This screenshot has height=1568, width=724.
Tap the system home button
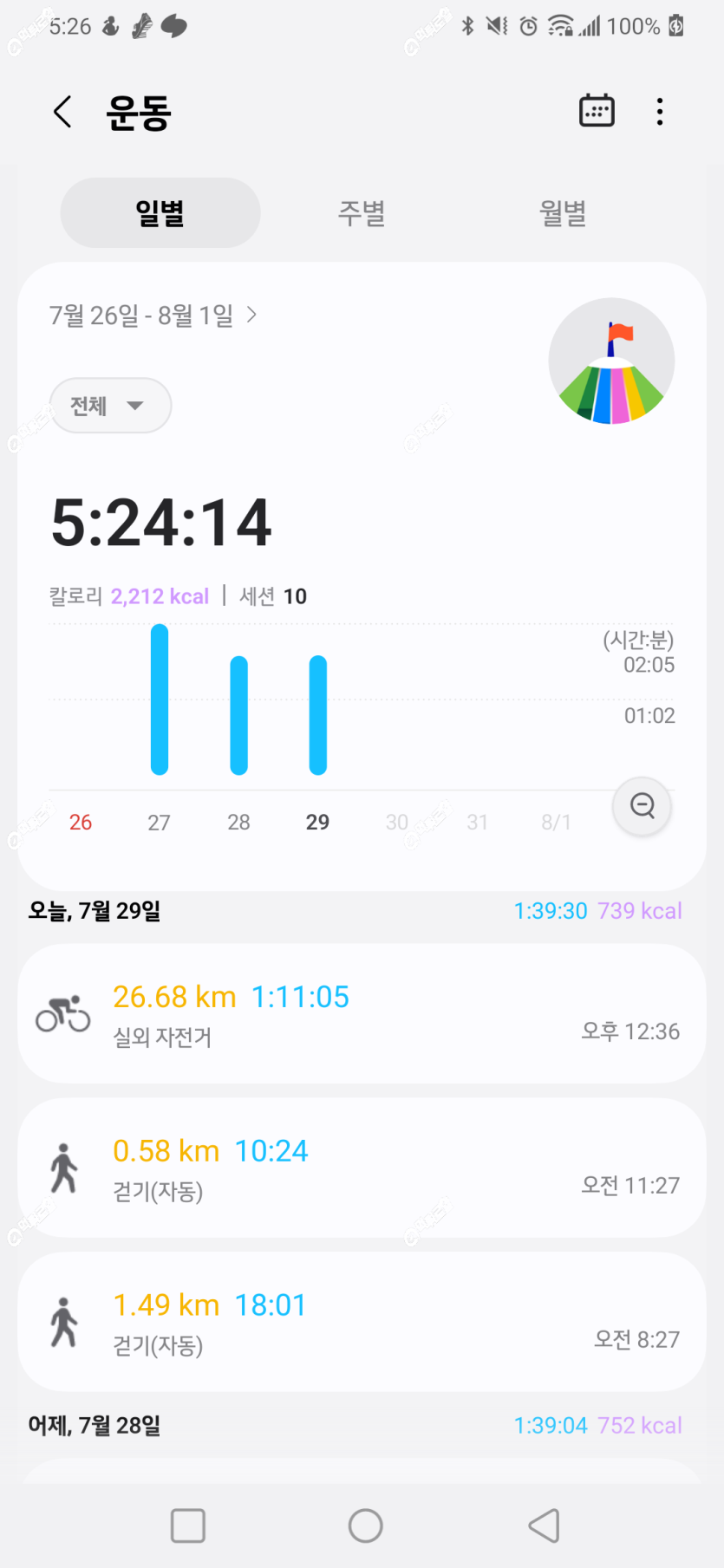pos(365,1526)
